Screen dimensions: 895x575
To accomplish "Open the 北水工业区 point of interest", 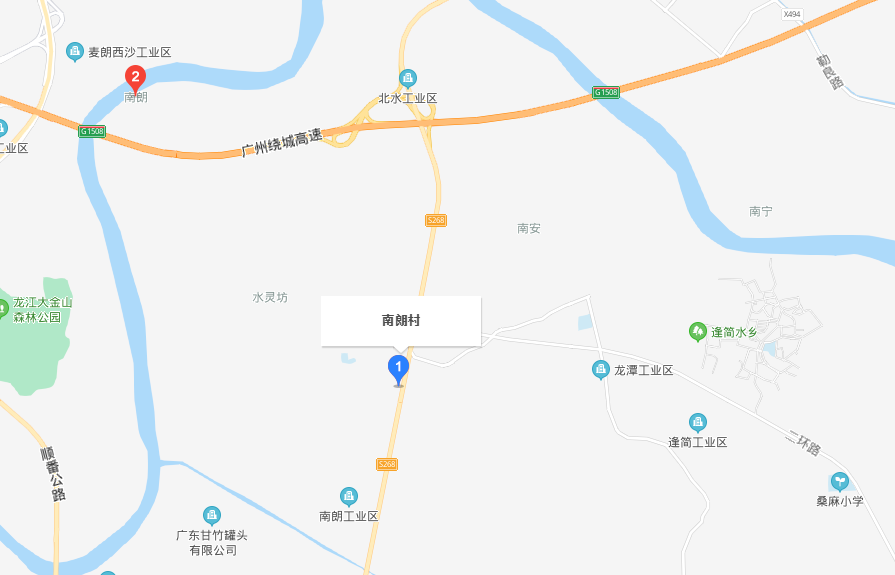I will [x=407, y=79].
